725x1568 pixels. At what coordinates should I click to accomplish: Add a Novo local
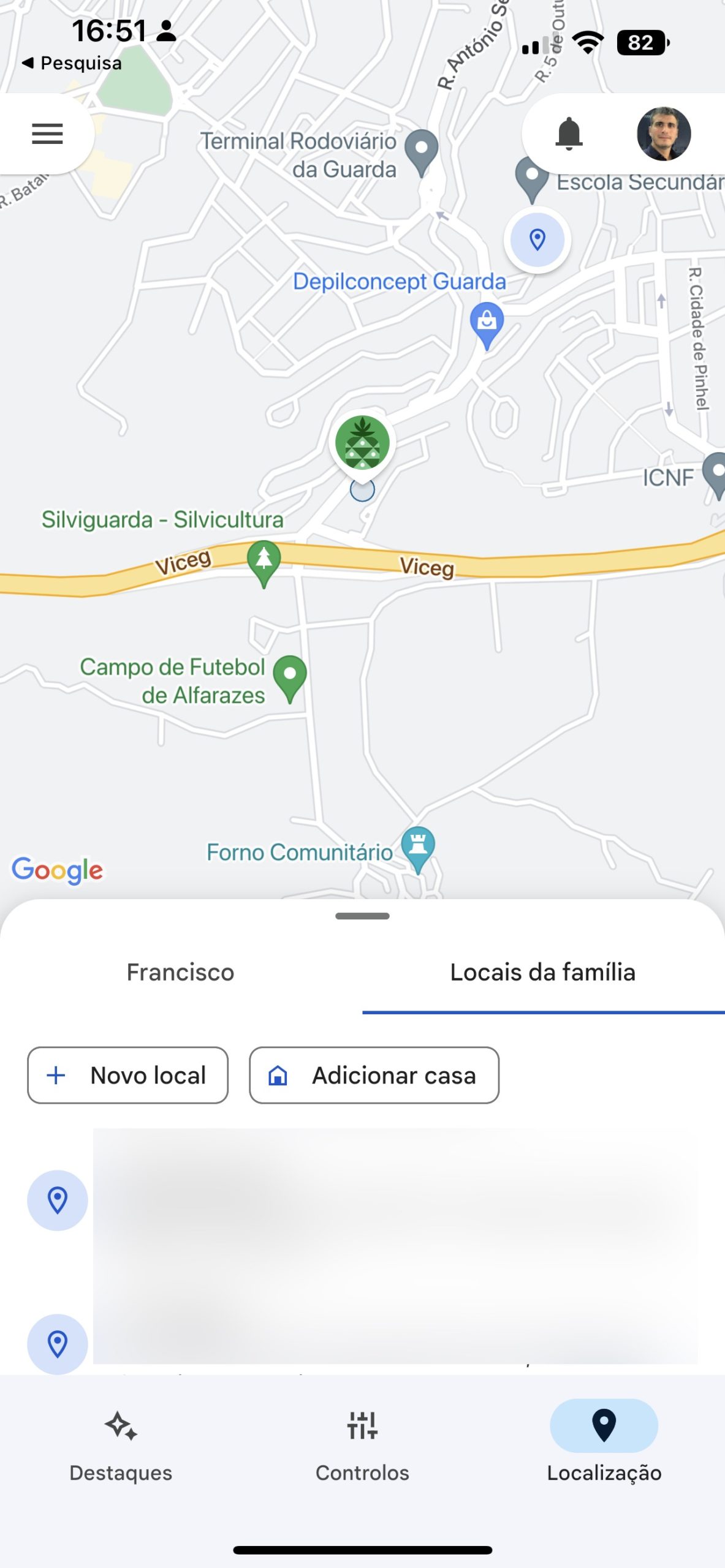click(127, 1075)
